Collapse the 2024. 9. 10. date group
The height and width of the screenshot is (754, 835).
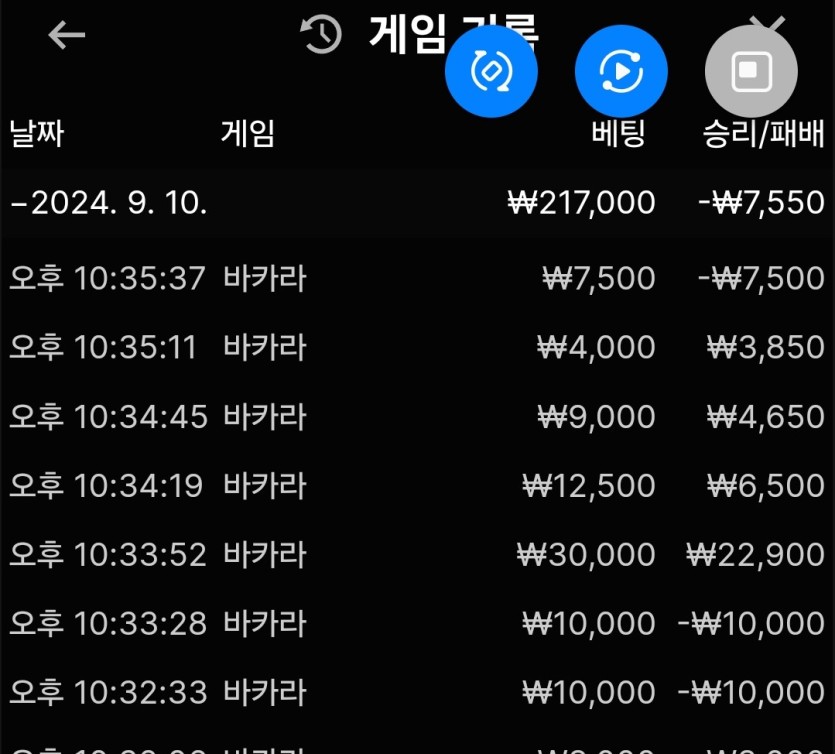pos(418,203)
